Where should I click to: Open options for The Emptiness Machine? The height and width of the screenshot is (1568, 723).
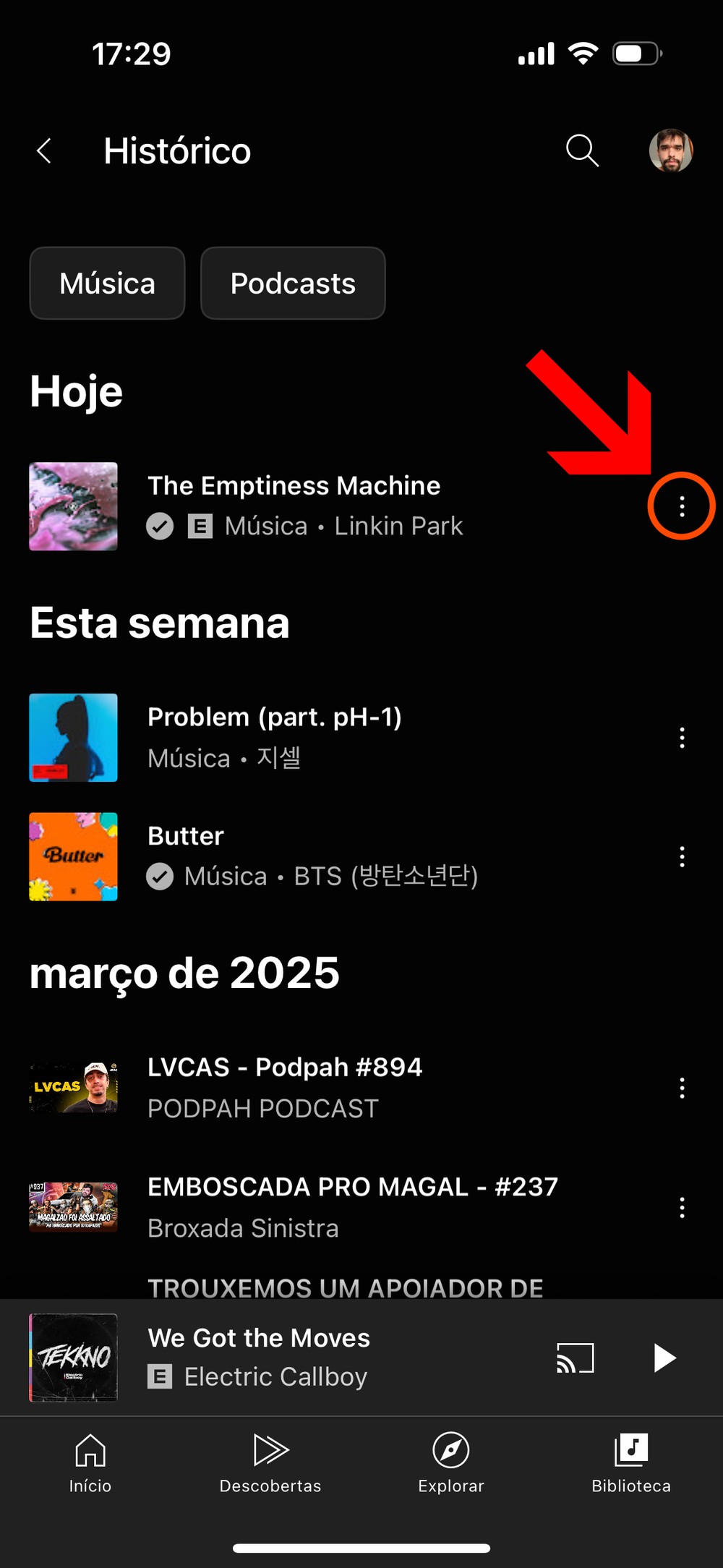[x=682, y=506]
